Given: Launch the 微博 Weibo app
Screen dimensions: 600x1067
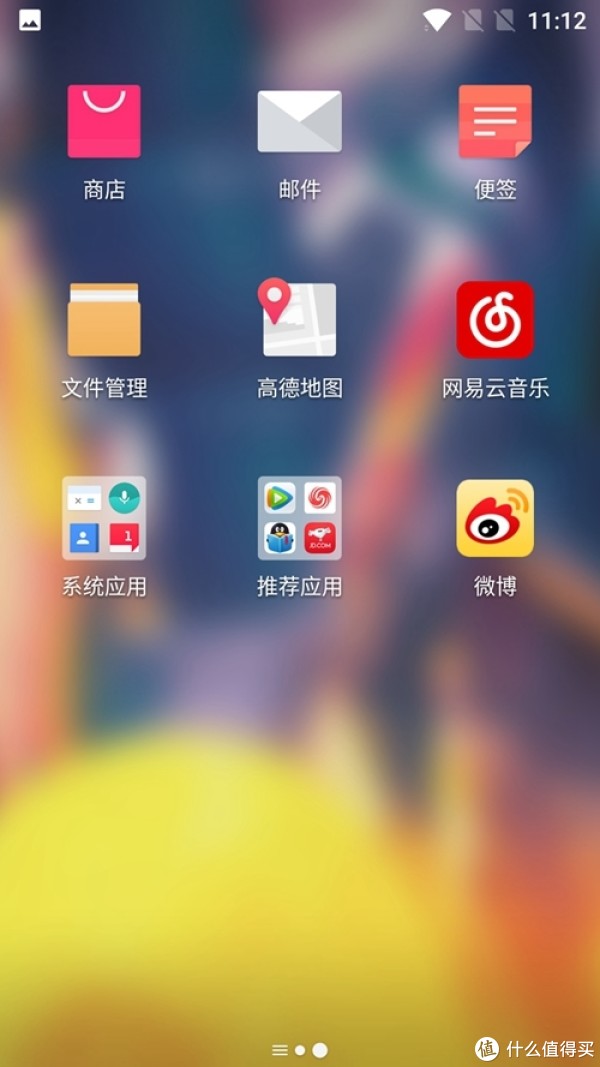Looking at the screenshot, I should (x=495, y=519).
